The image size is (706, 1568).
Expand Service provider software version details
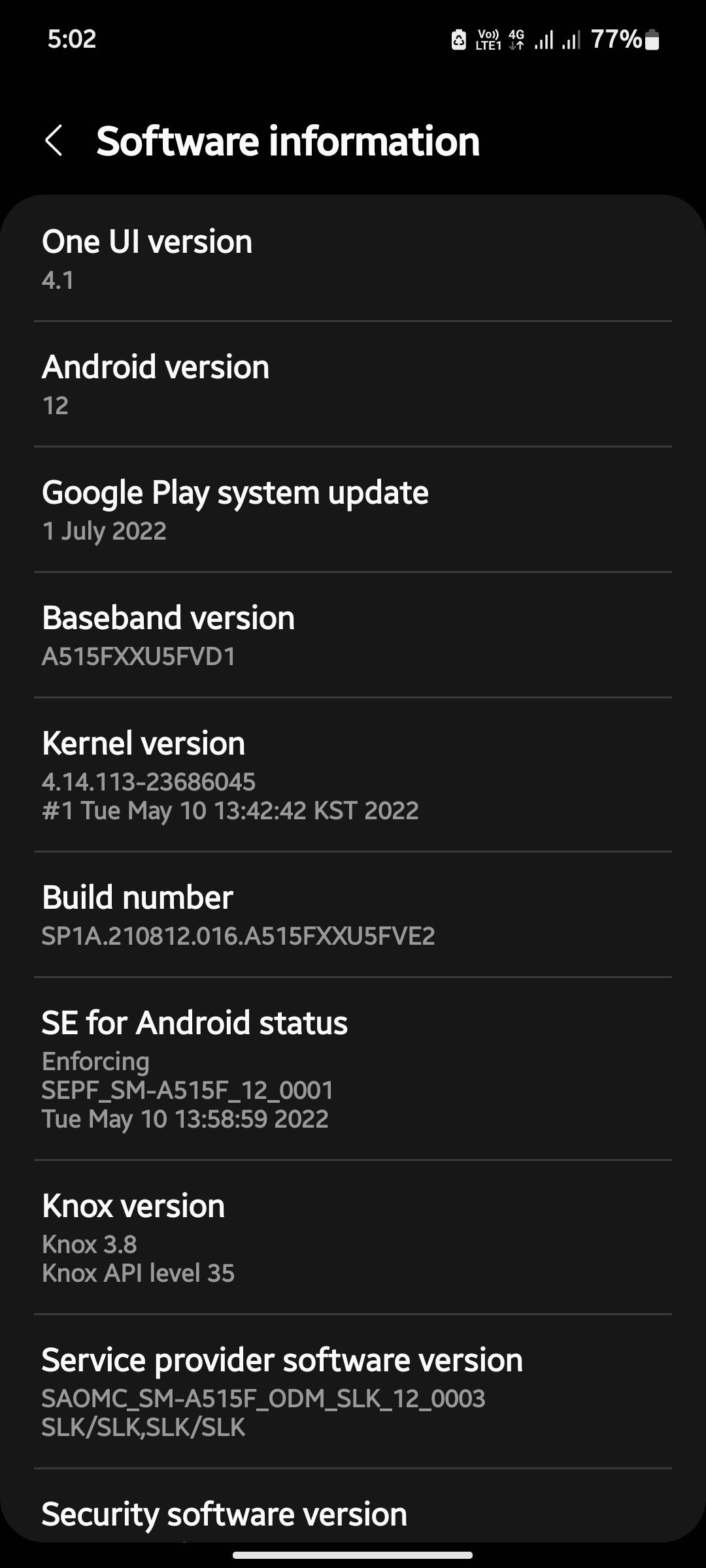pos(353,1392)
